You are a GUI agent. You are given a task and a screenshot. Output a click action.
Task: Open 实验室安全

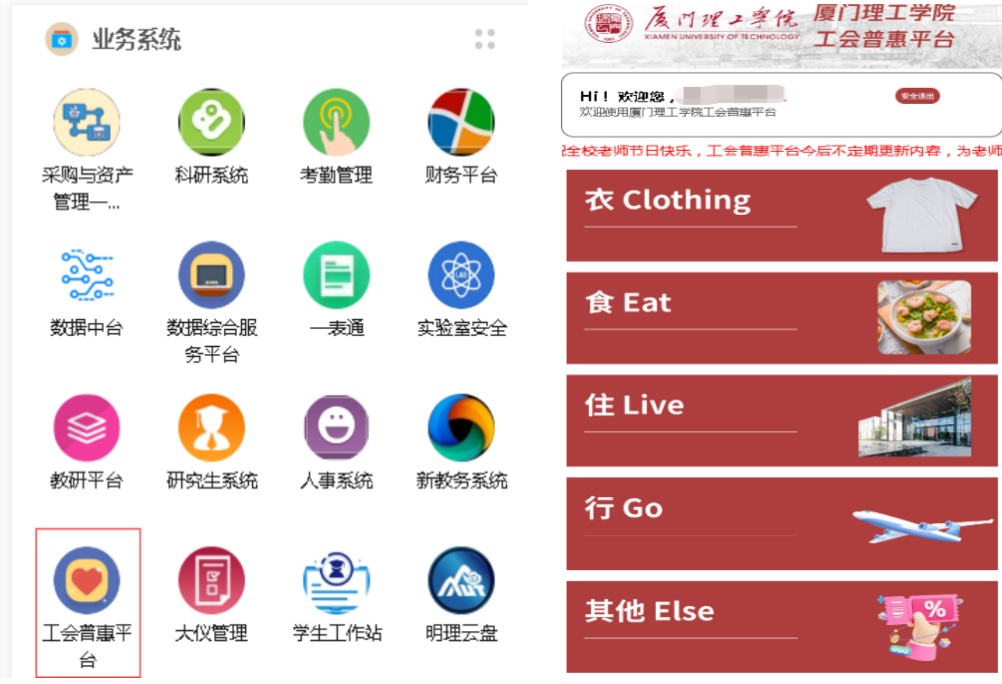click(x=461, y=275)
